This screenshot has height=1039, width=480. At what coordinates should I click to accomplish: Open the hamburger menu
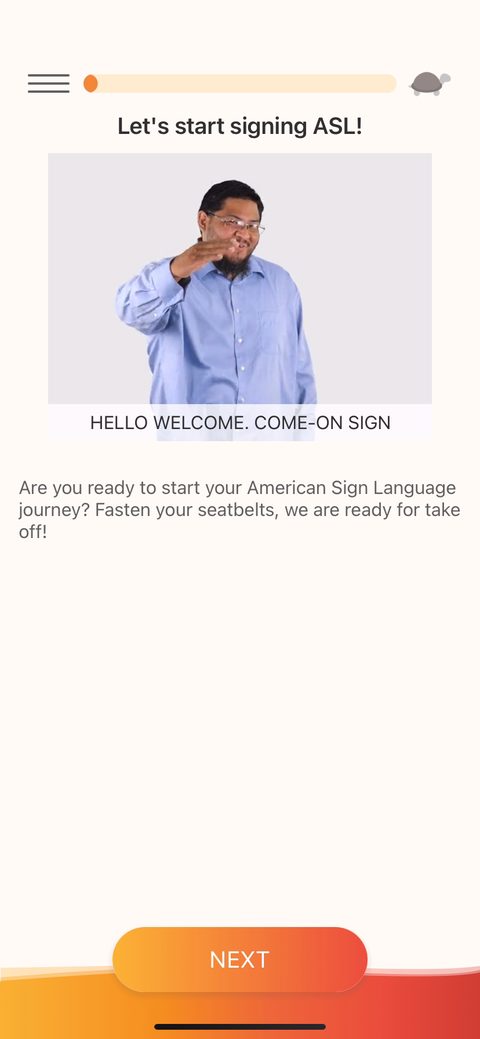pyautogui.click(x=48, y=83)
